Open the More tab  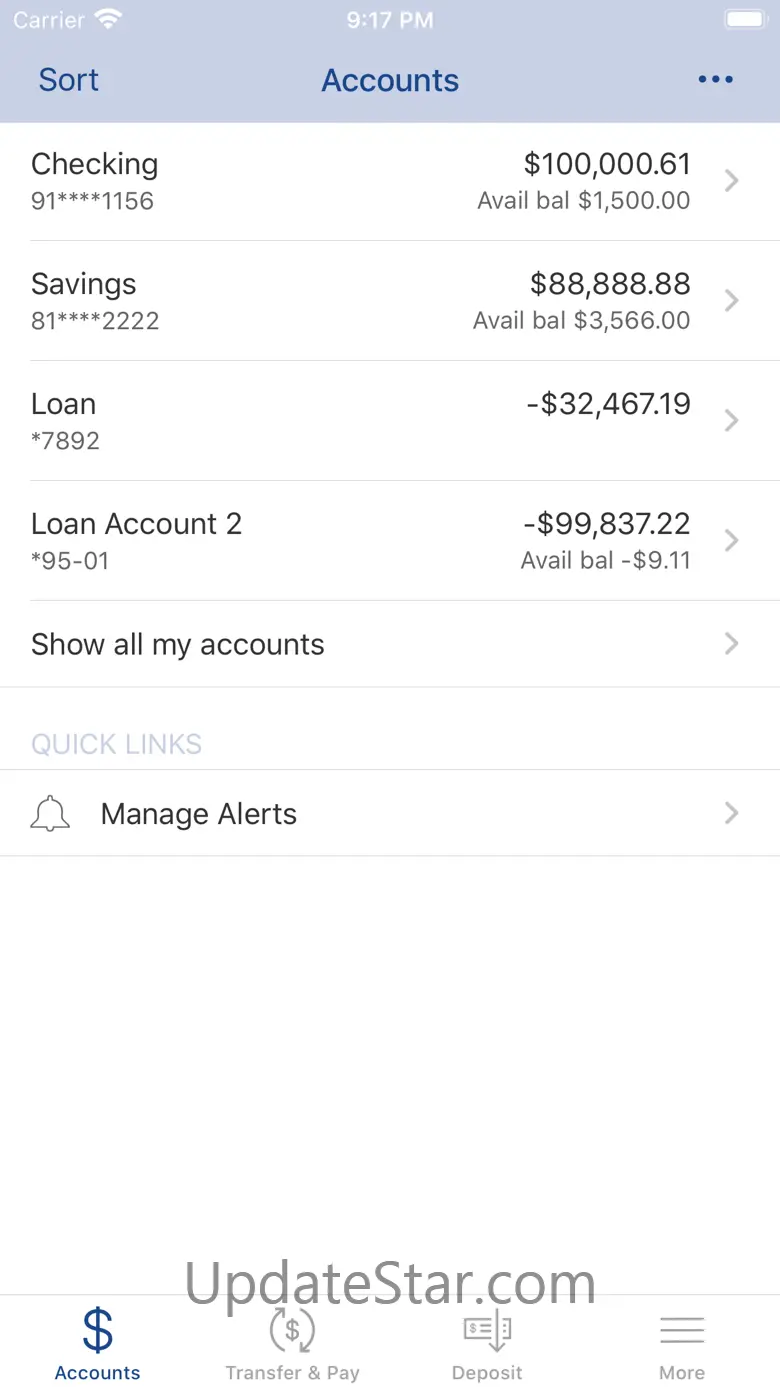point(682,1343)
